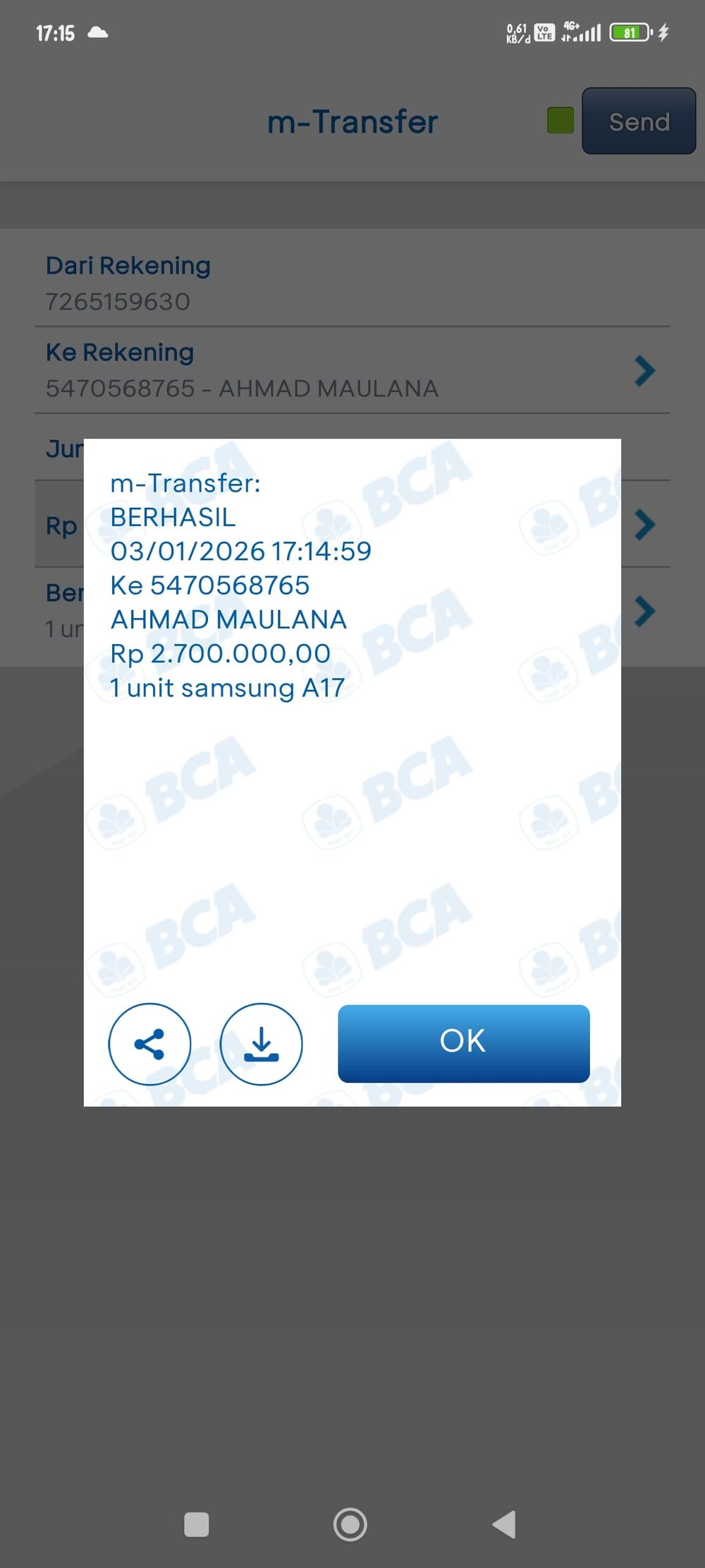The height and width of the screenshot is (1568, 705).
Task: Confirm the dialog with OK
Action: point(463,1043)
